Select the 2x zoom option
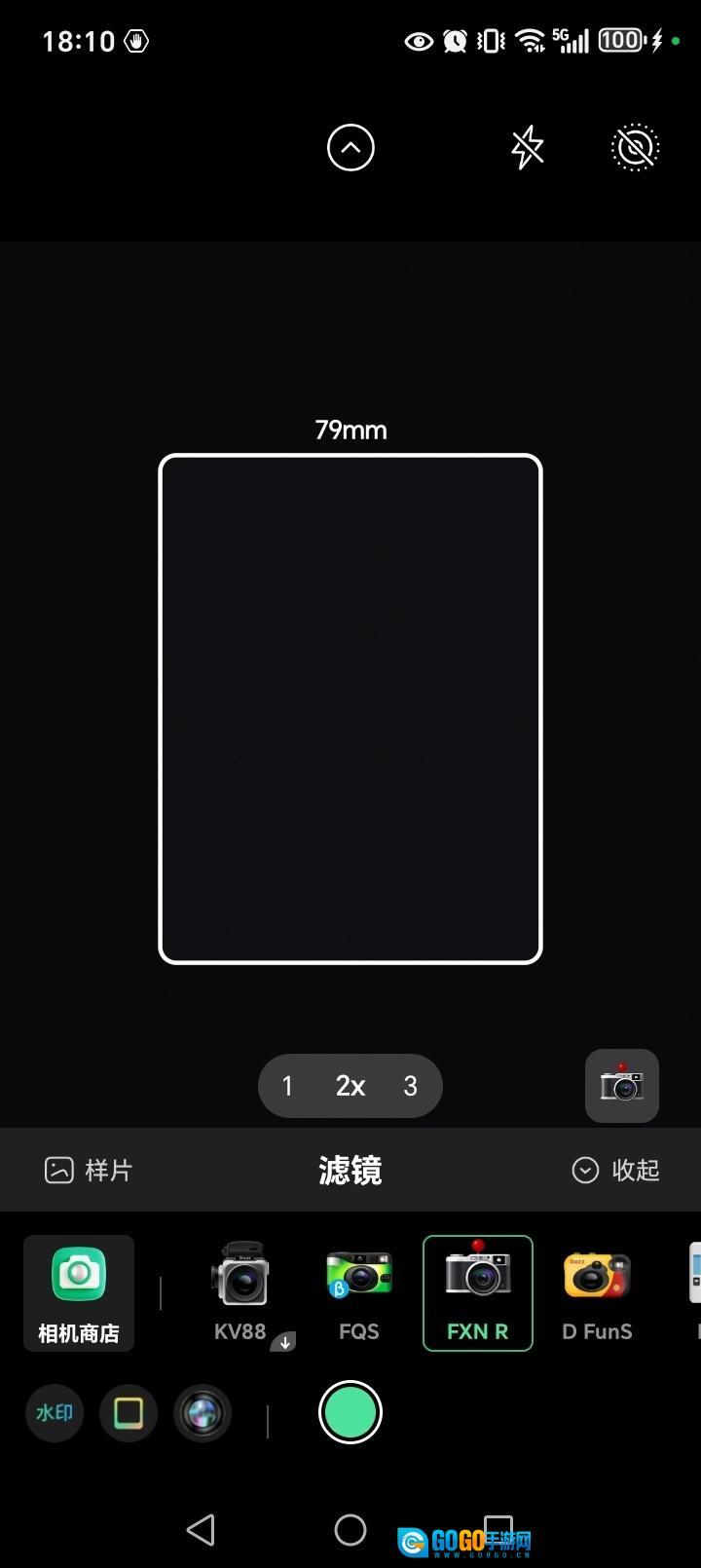 [x=350, y=1086]
